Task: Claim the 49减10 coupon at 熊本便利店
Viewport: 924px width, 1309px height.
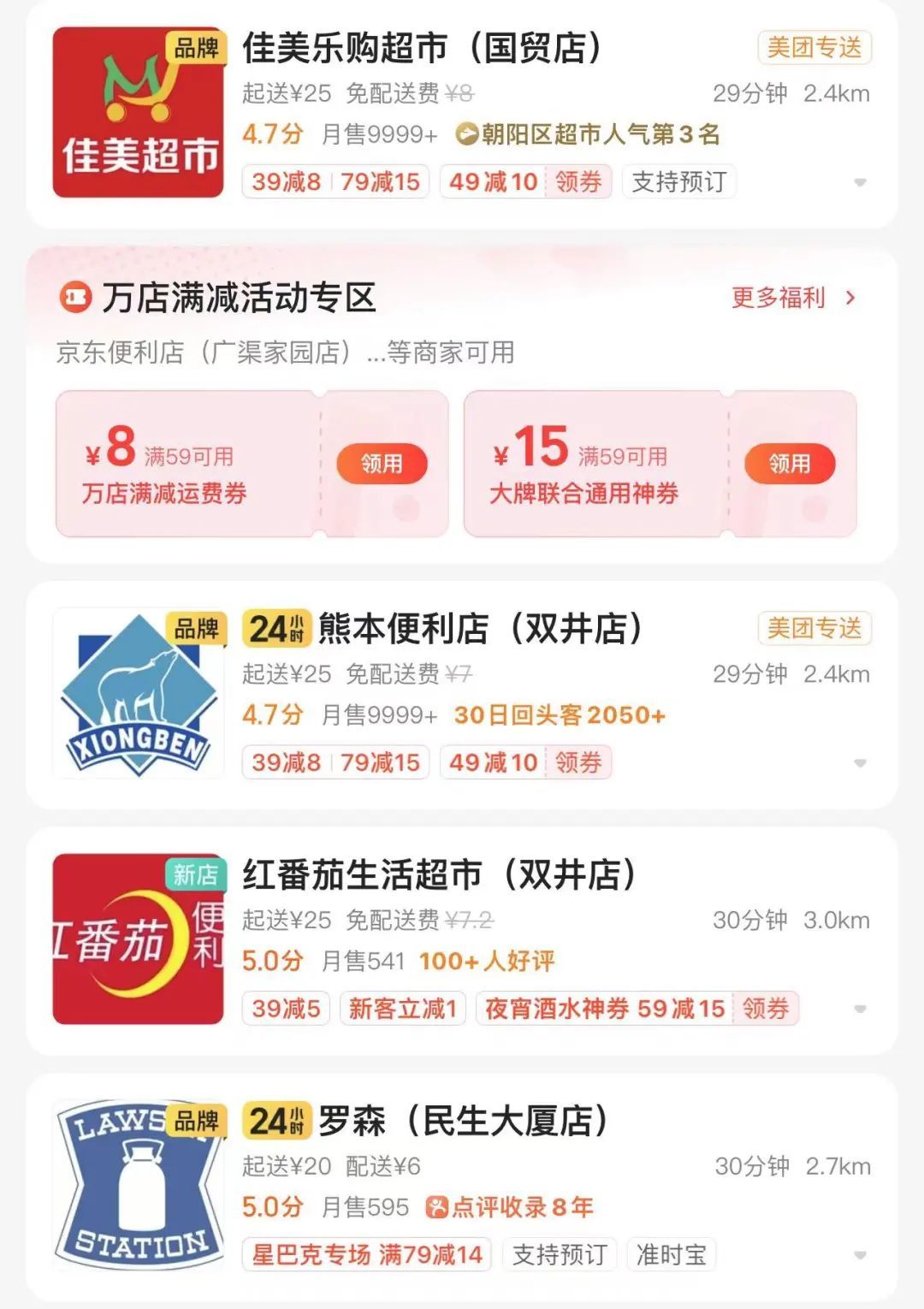Action: (578, 762)
